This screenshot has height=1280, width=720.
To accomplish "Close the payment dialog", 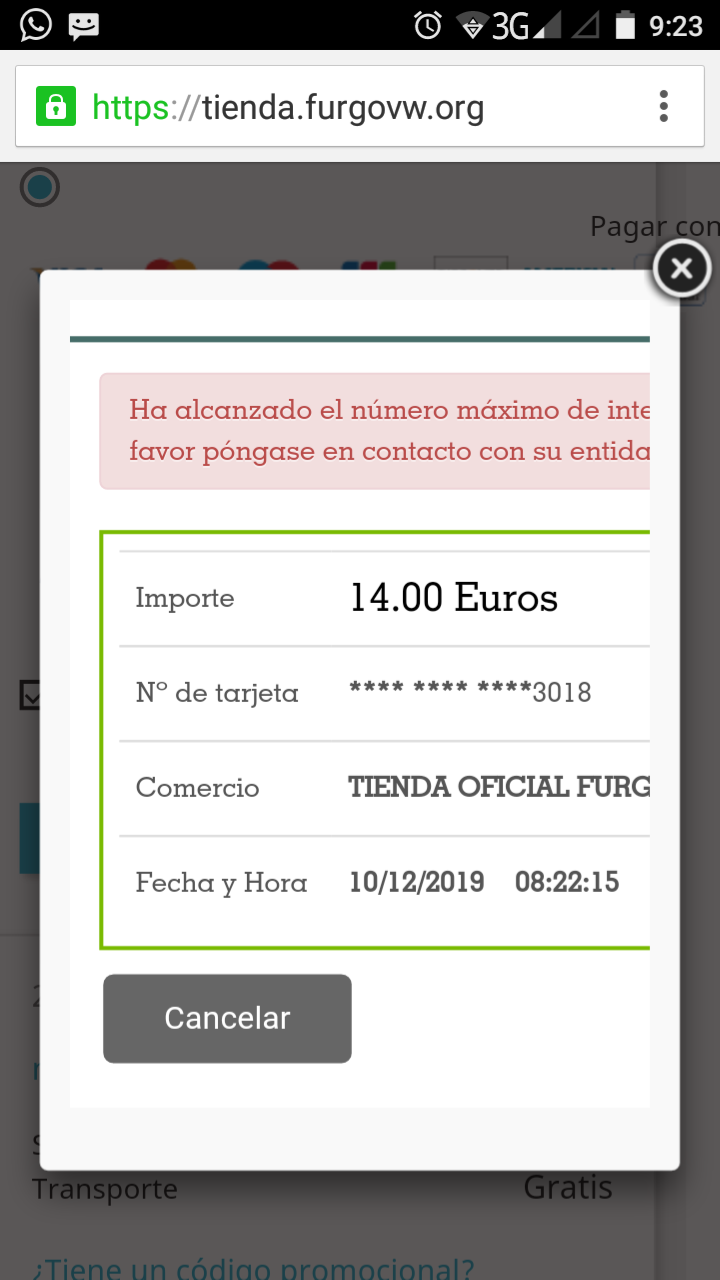I will pos(681,268).
